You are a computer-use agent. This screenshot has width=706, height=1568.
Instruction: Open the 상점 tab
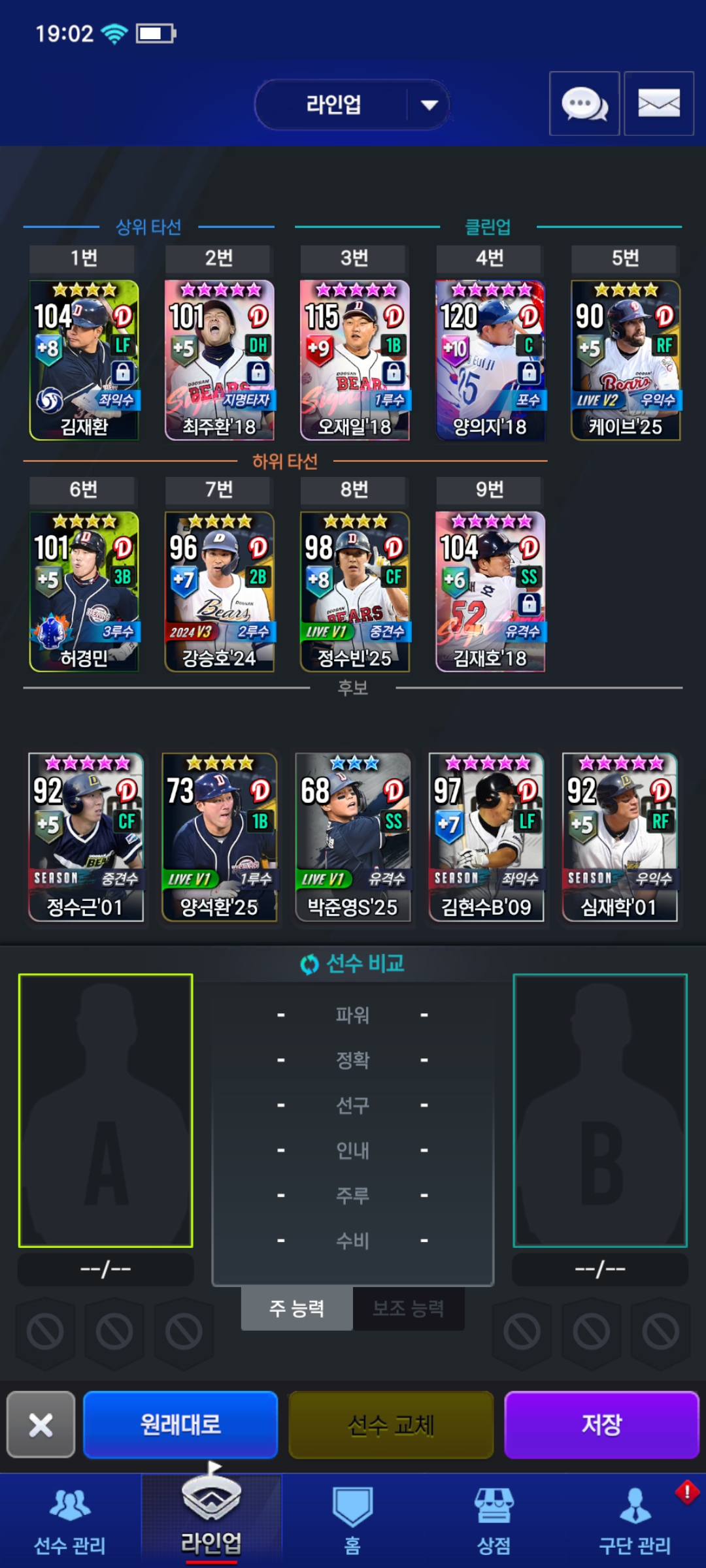pyautogui.click(x=494, y=1521)
